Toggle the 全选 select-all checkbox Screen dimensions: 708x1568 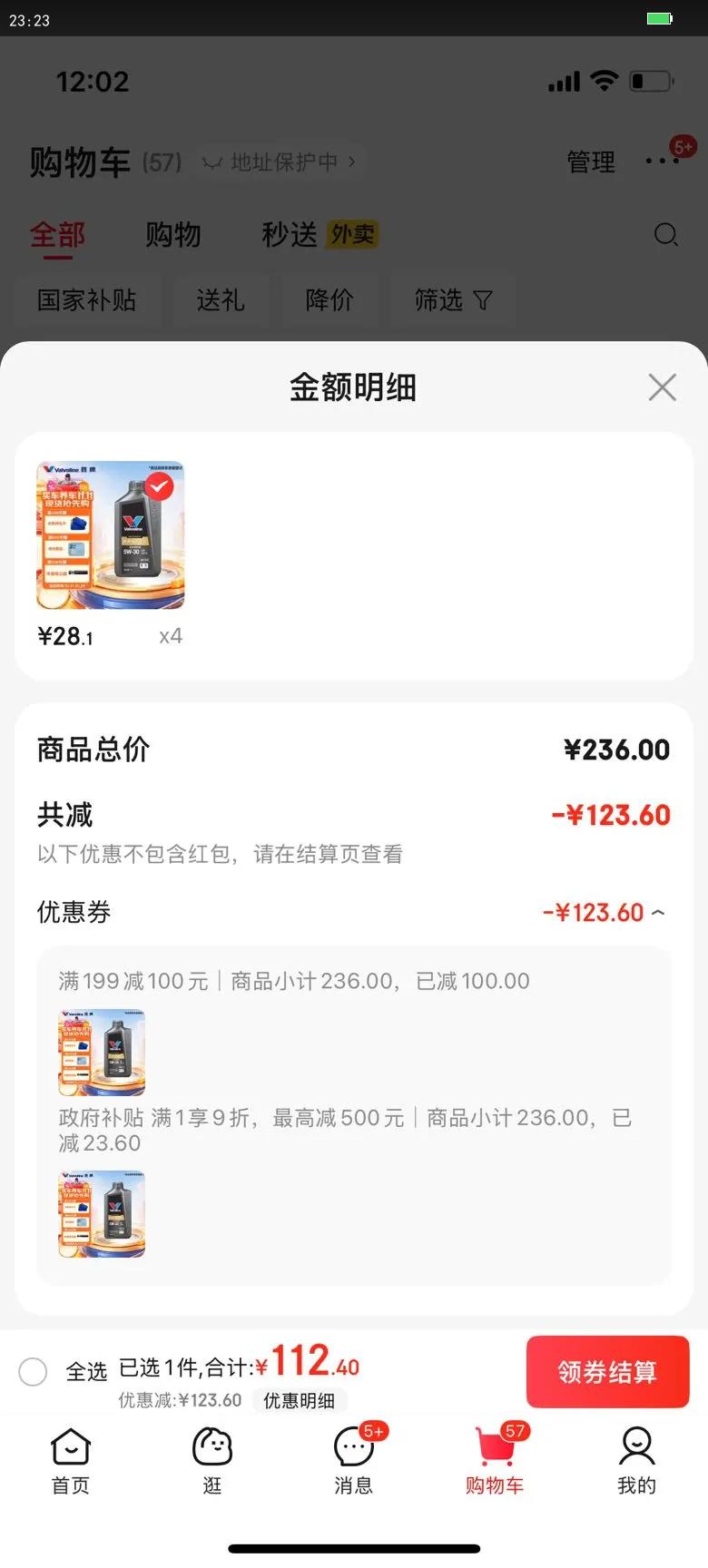(34, 1371)
